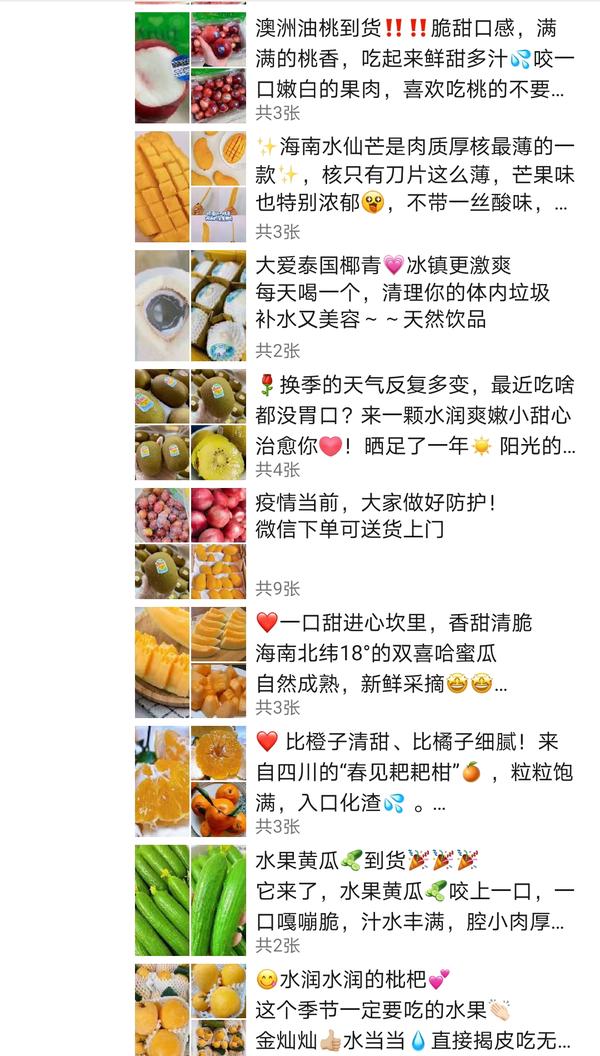Open the 水润水润的枇杷 loquat post
This screenshot has width=600, height=1056.
(355, 1010)
